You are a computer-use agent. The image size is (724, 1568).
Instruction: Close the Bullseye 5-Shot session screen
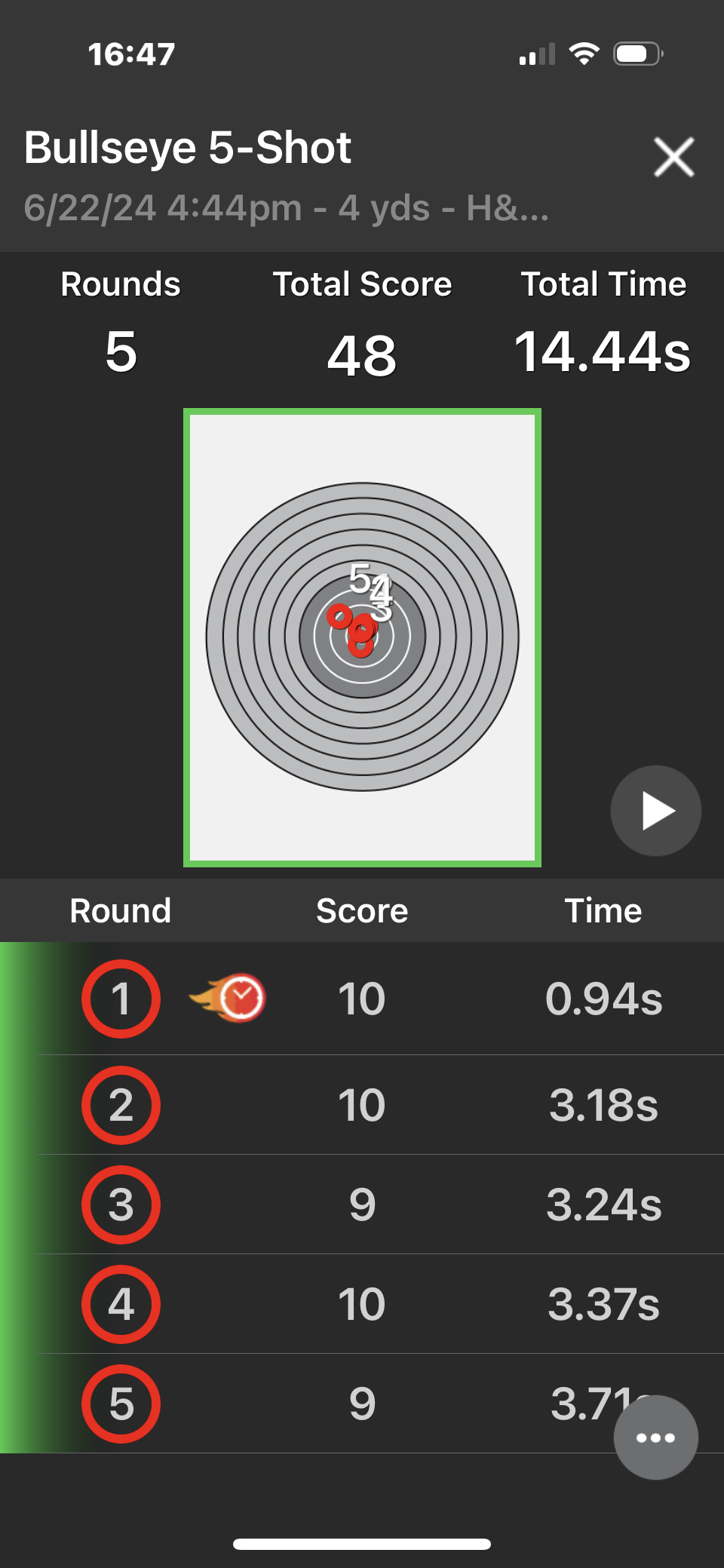tap(673, 157)
